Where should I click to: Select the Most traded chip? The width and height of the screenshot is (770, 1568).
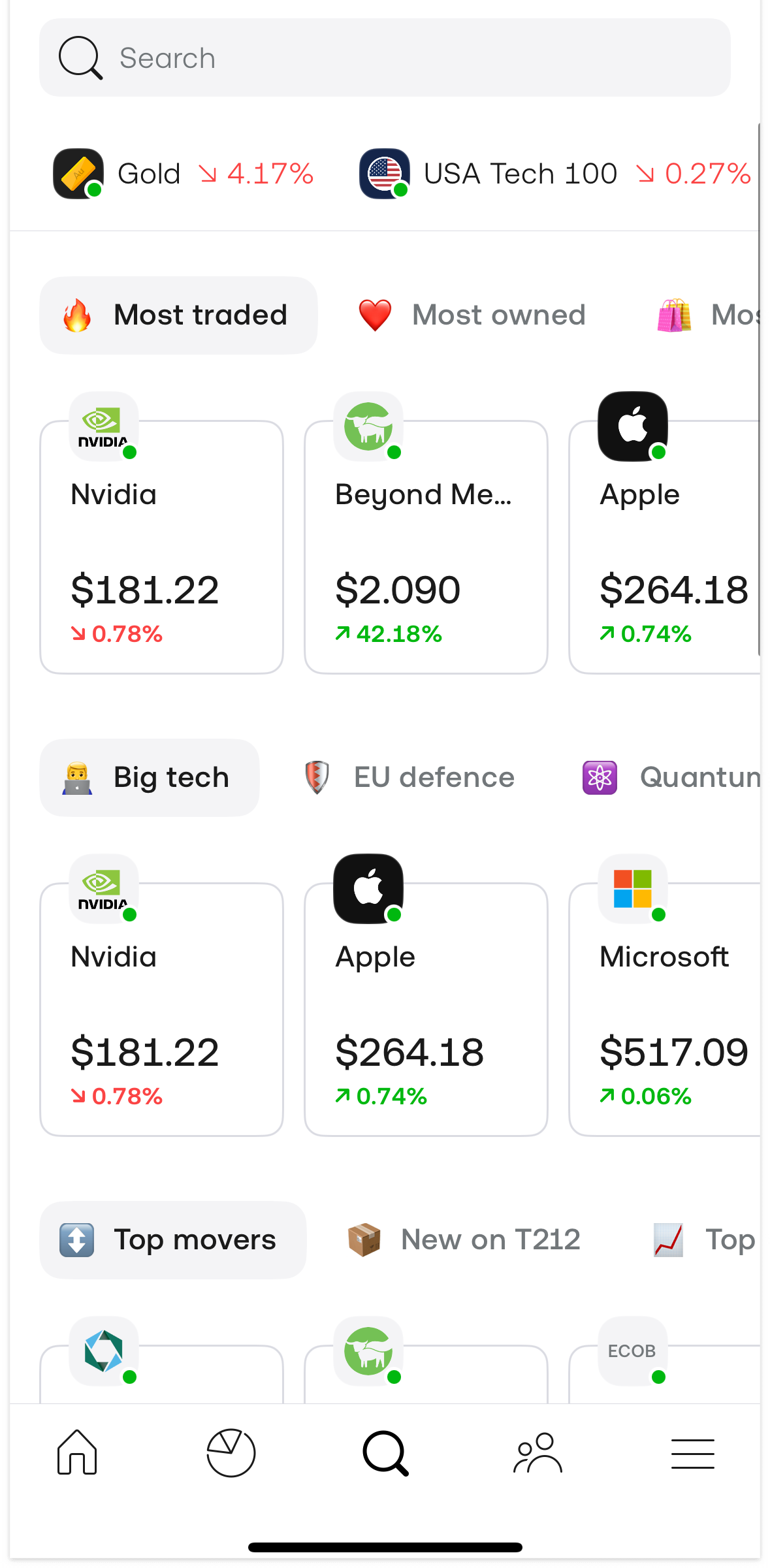(x=178, y=315)
